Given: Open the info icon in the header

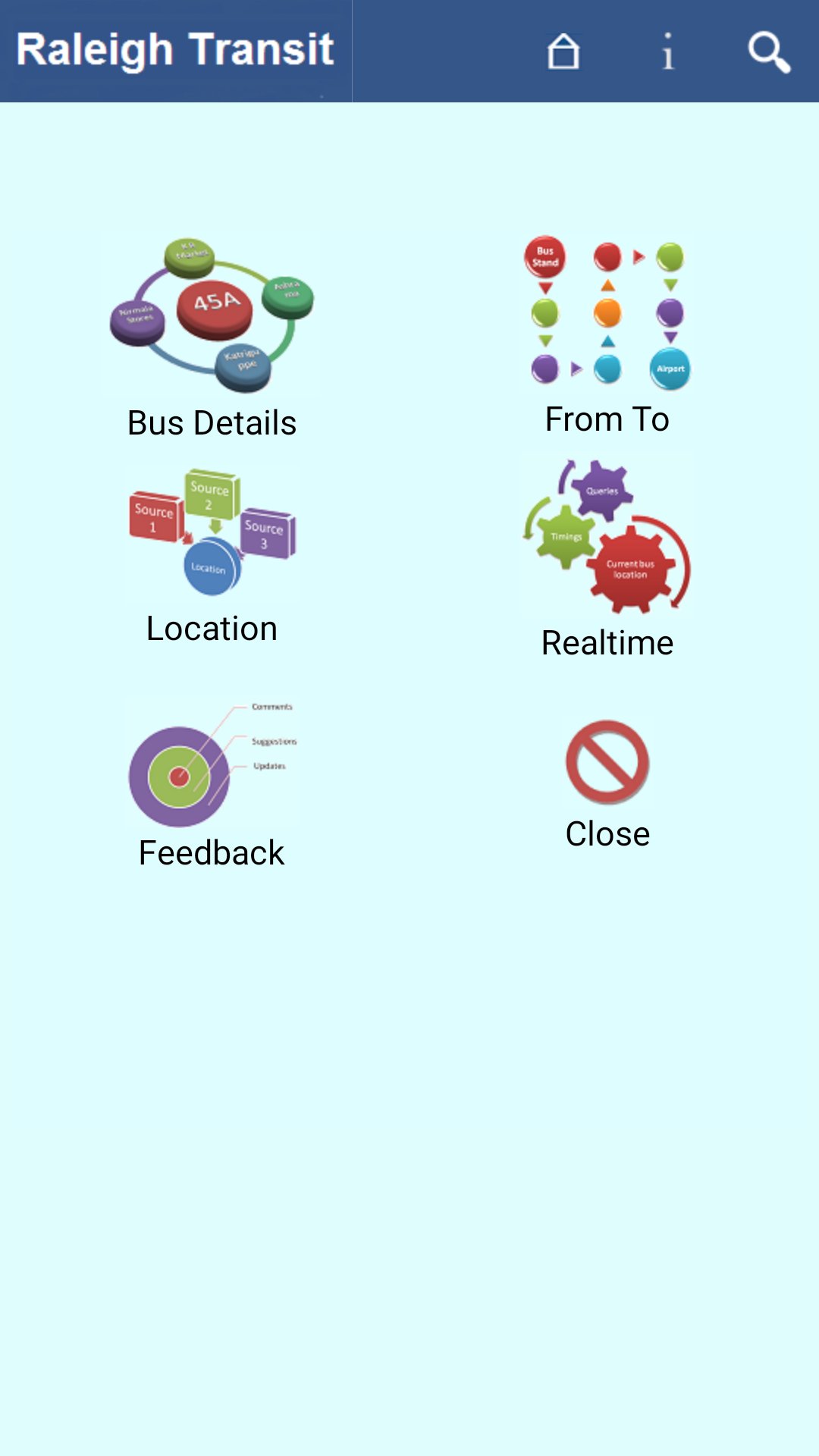Looking at the screenshot, I should pos(667,52).
